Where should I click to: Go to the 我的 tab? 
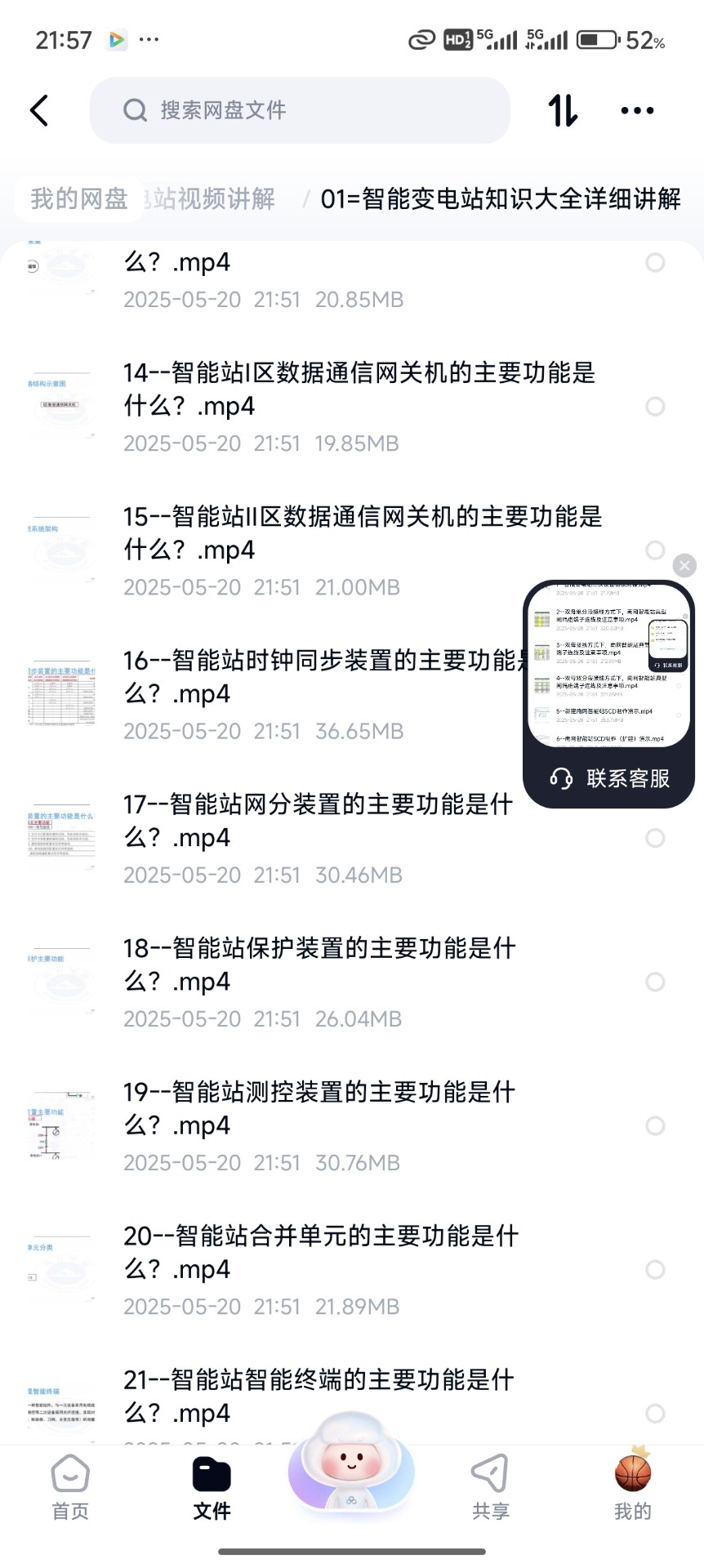coord(633,1486)
